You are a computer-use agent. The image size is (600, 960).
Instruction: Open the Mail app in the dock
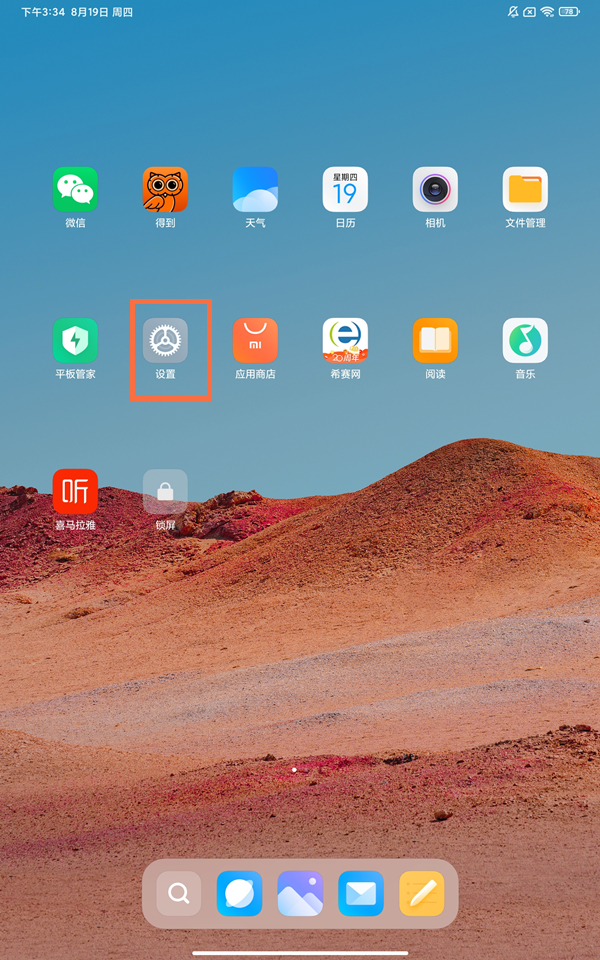[x=361, y=894]
